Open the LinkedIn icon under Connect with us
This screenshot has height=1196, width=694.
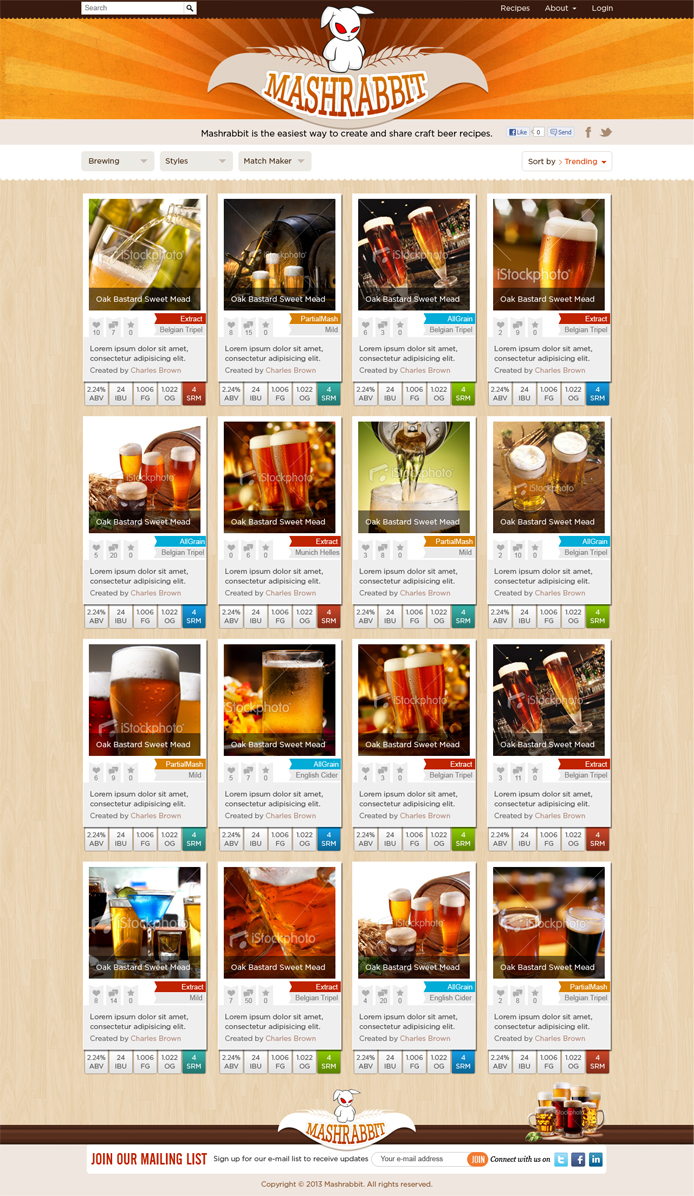[x=596, y=1159]
